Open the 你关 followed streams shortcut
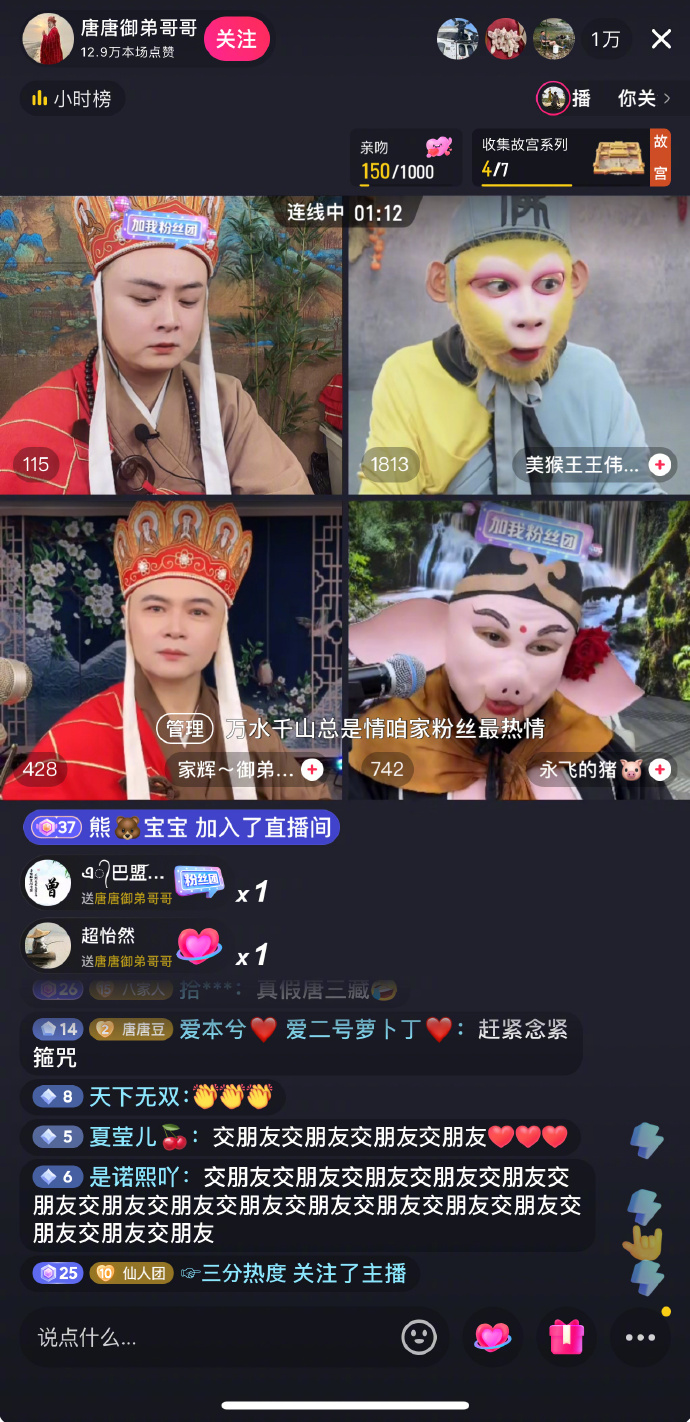The width and height of the screenshot is (690, 1422). tap(643, 98)
